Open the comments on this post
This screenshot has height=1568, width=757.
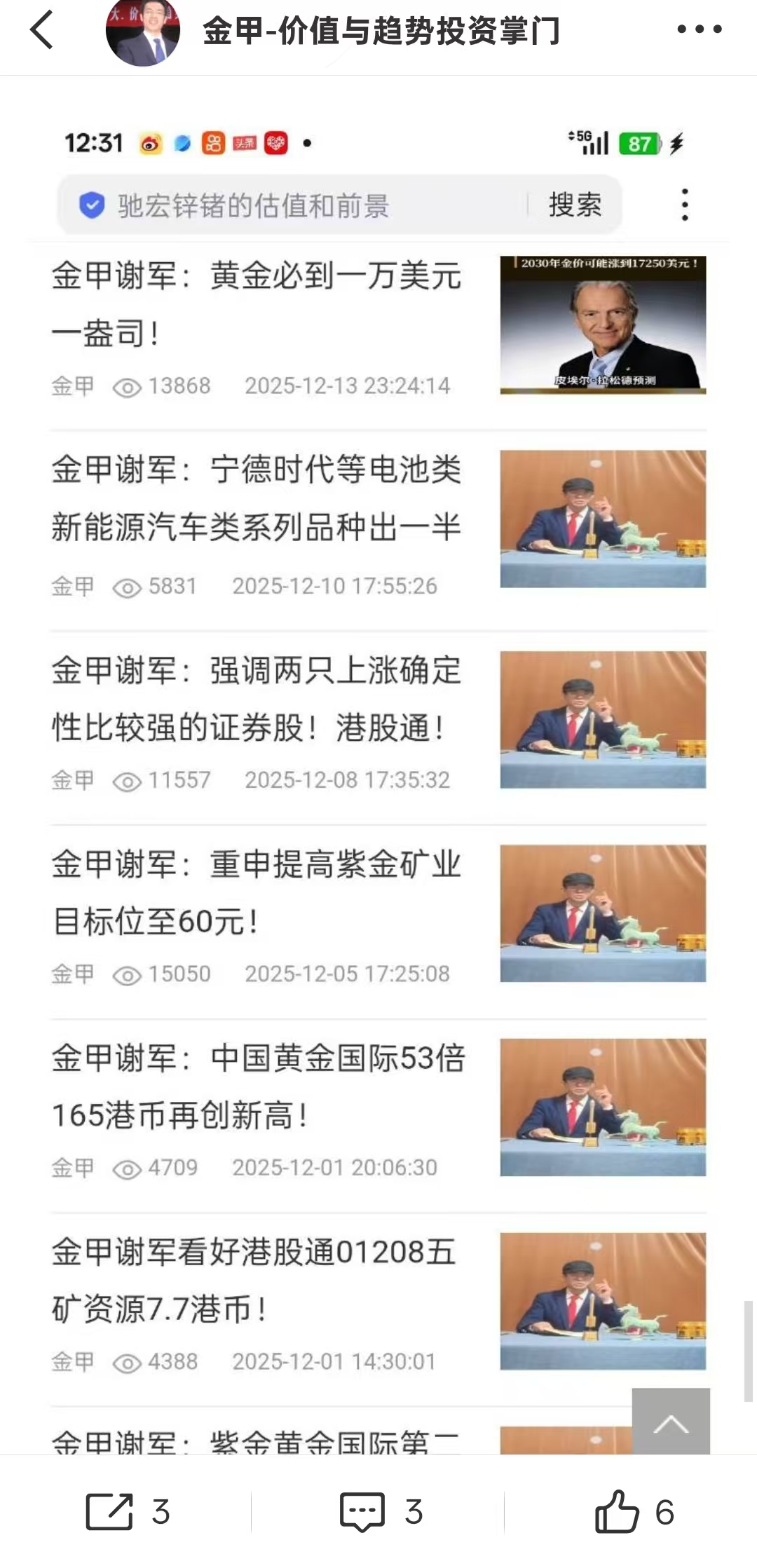pyautogui.click(x=362, y=1511)
